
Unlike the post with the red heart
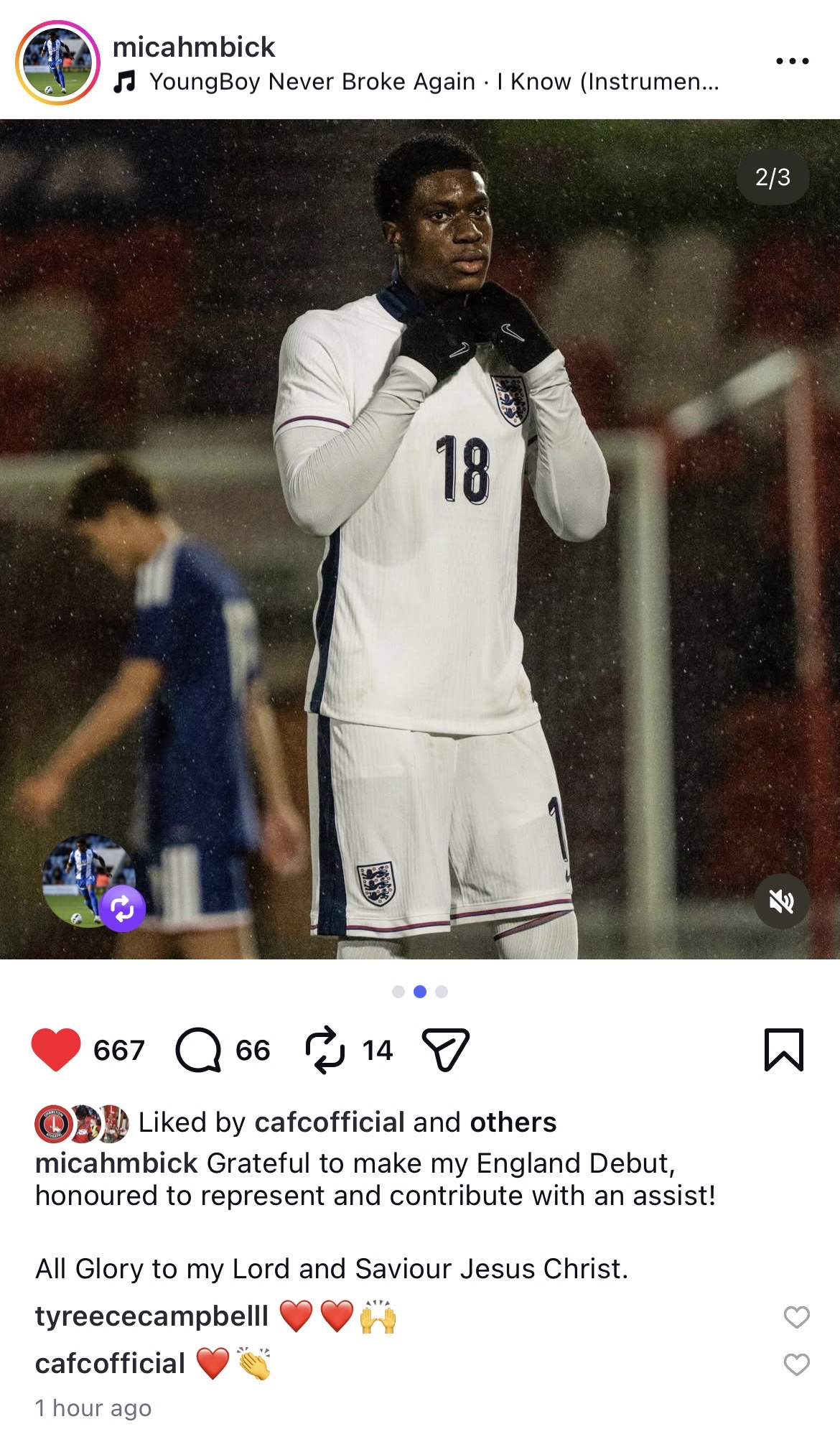click(x=56, y=1050)
